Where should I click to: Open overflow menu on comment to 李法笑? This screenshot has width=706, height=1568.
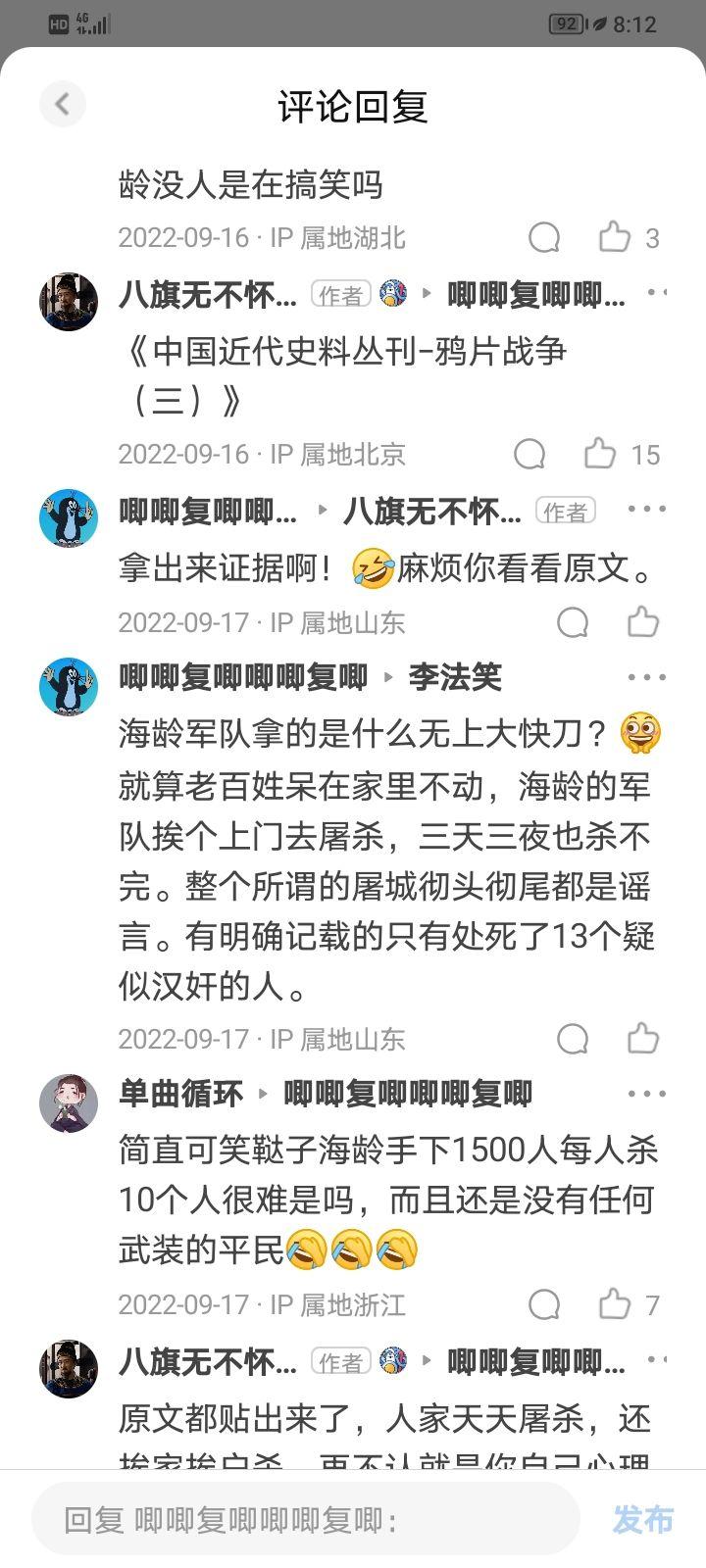coord(646,677)
